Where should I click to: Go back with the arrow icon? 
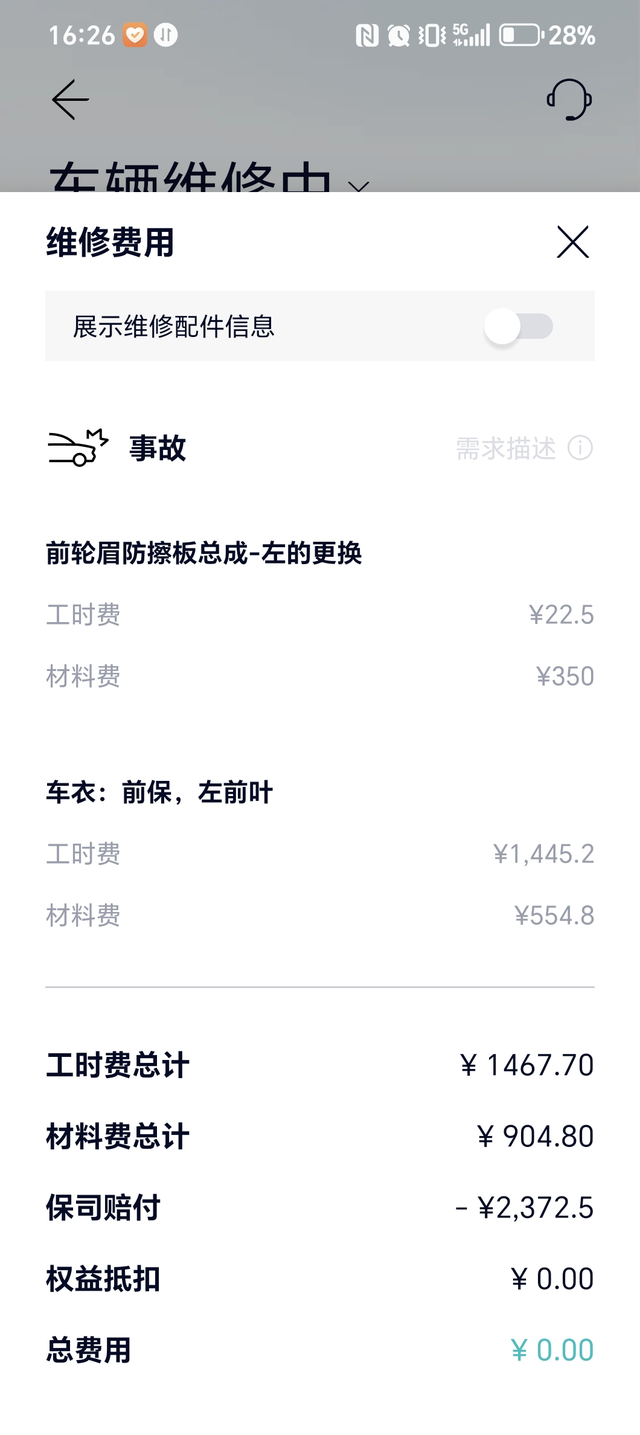pos(70,99)
